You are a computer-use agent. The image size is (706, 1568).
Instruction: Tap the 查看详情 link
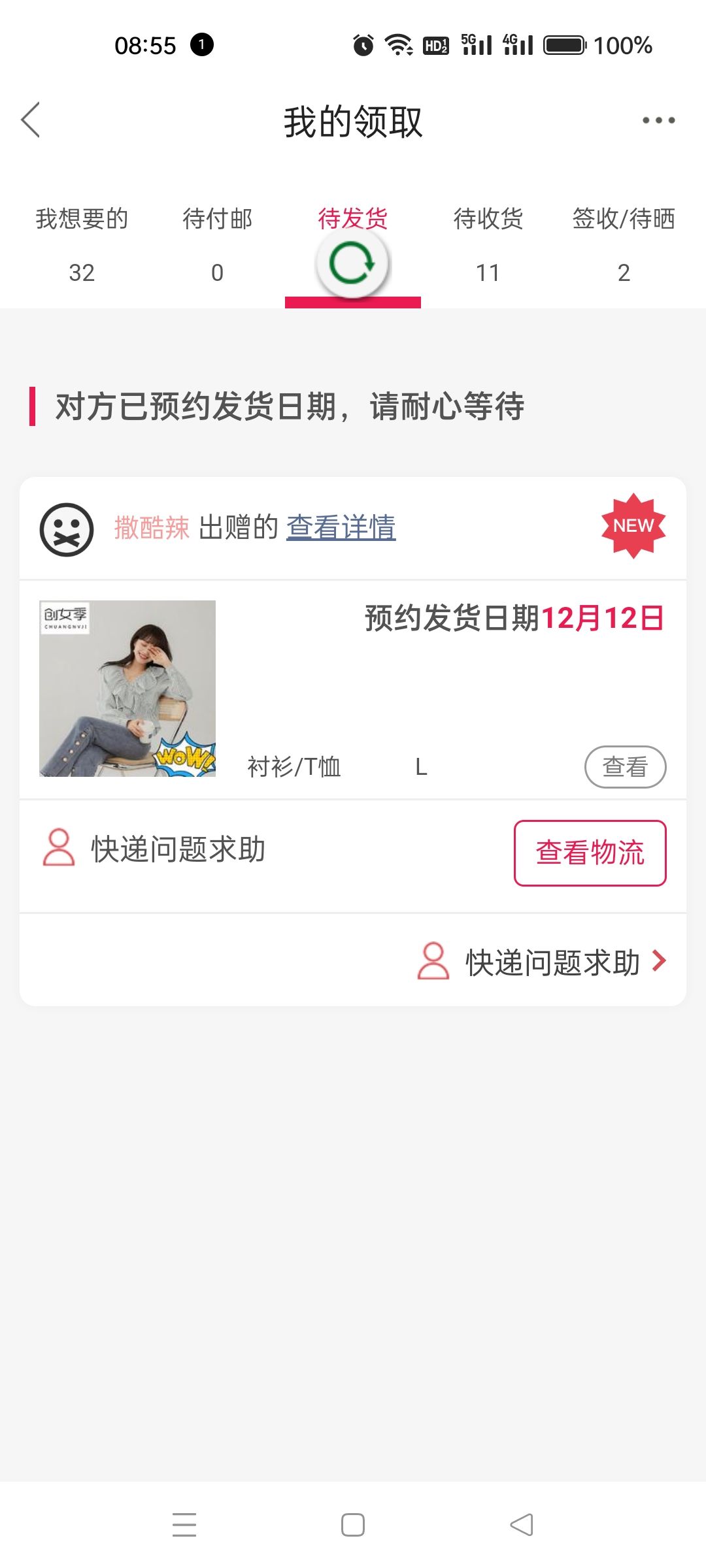click(341, 527)
